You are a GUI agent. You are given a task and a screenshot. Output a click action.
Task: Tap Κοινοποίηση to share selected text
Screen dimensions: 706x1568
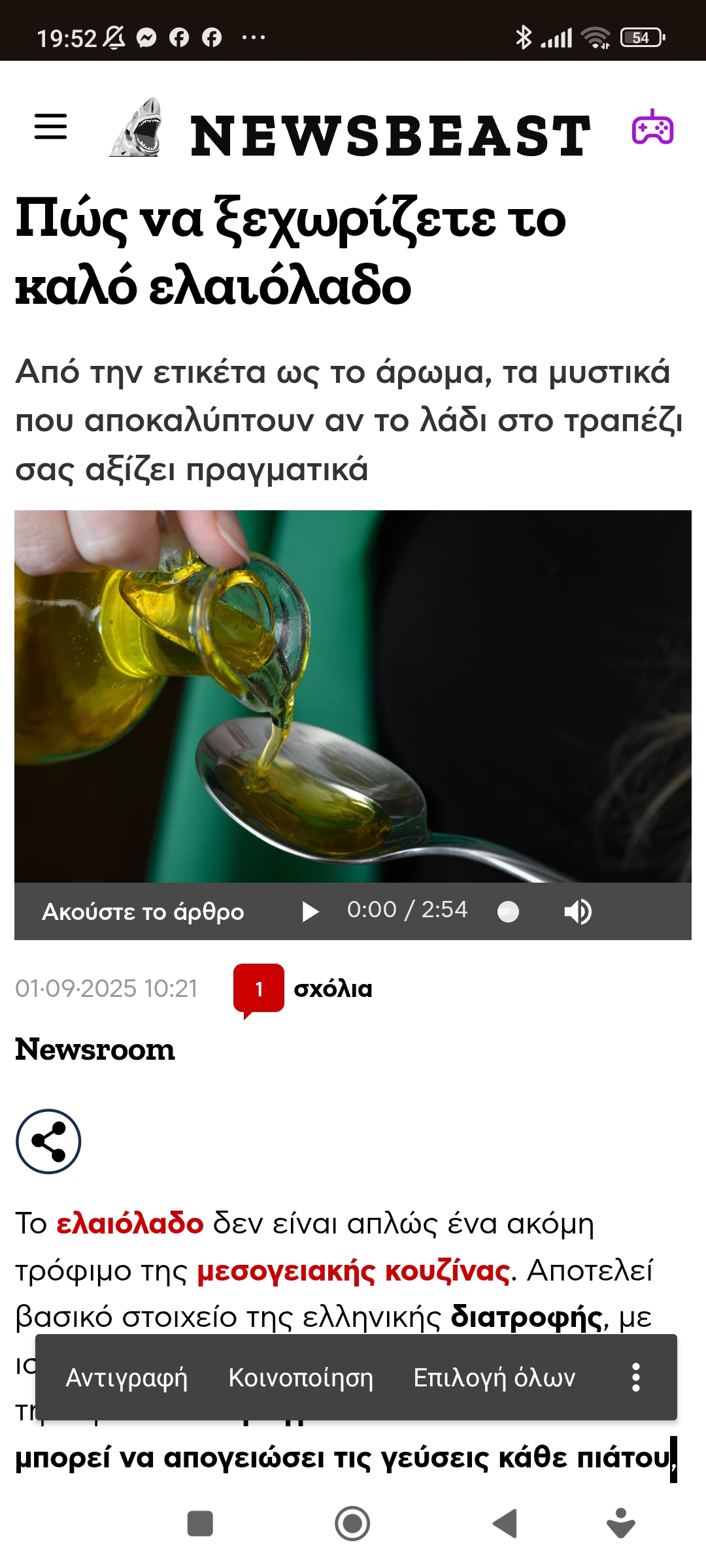click(x=301, y=1377)
